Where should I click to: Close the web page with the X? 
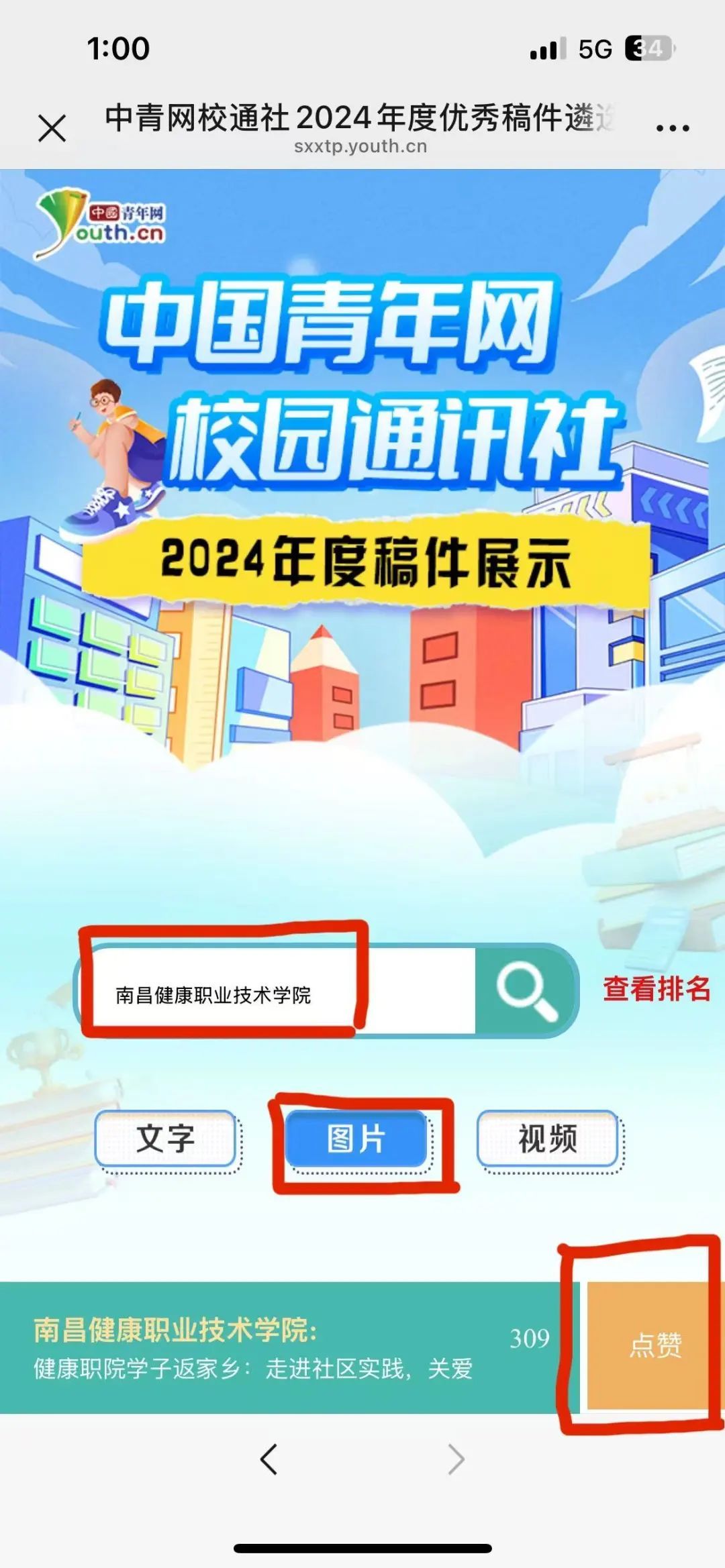[52, 128]
